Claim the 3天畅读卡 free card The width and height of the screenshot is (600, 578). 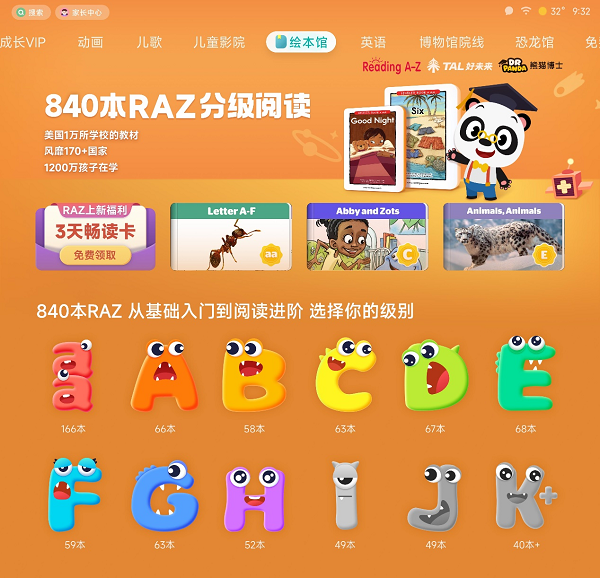click(95, 237)
